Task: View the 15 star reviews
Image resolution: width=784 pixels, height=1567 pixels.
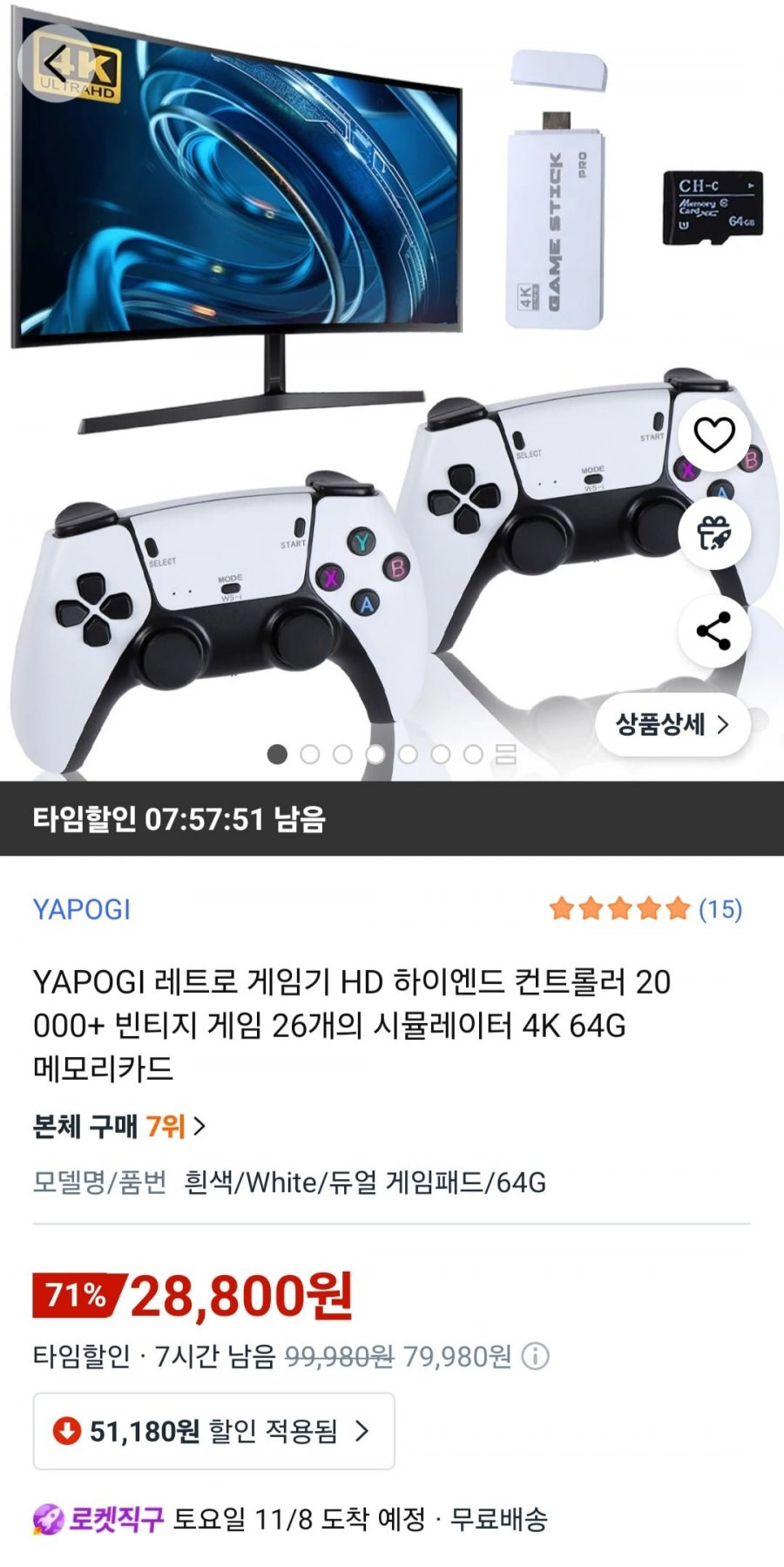Action: click(x=645, y=909)
